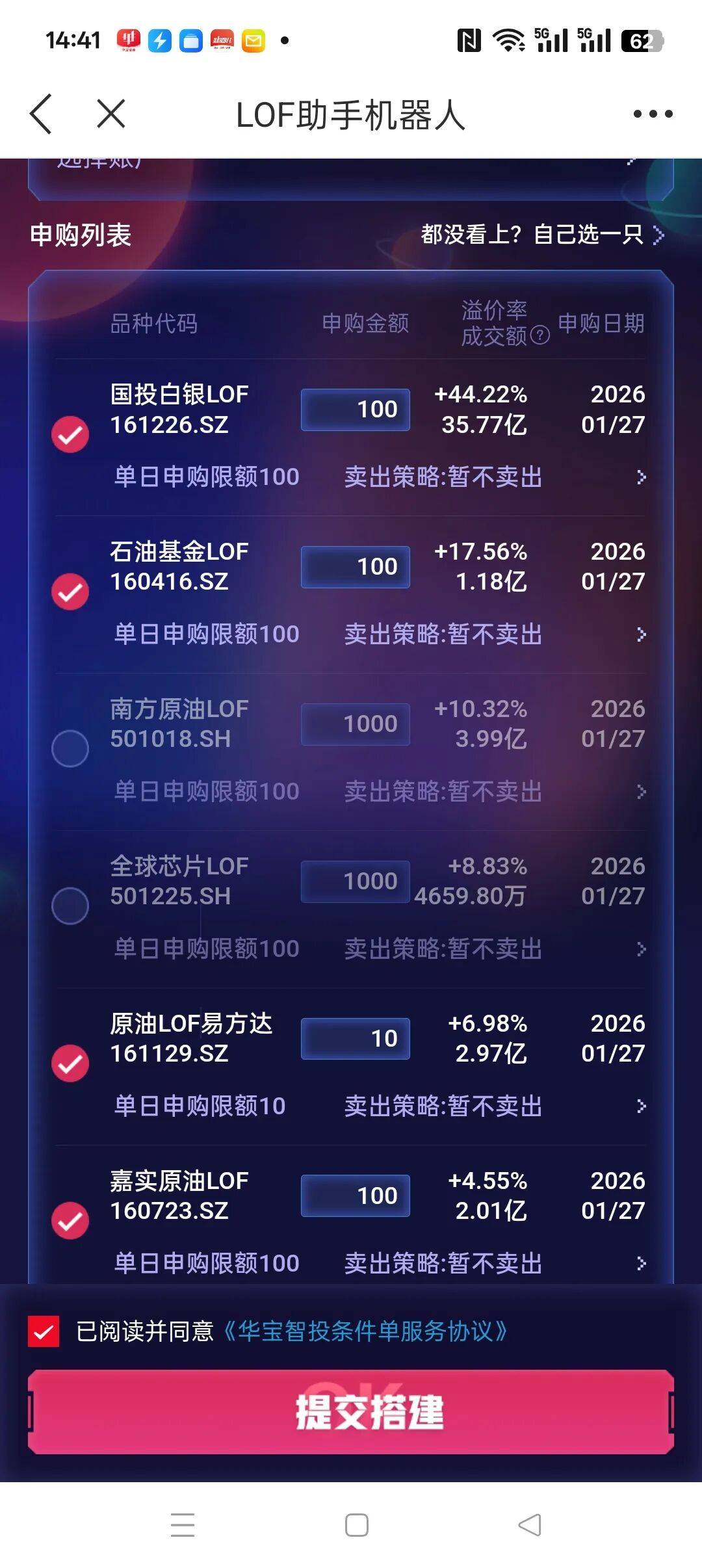The width and height of the screenshot is (702, 1568).
Task: Open 卖出策略 for 南方原油LOF
Action: click(494, 792)
